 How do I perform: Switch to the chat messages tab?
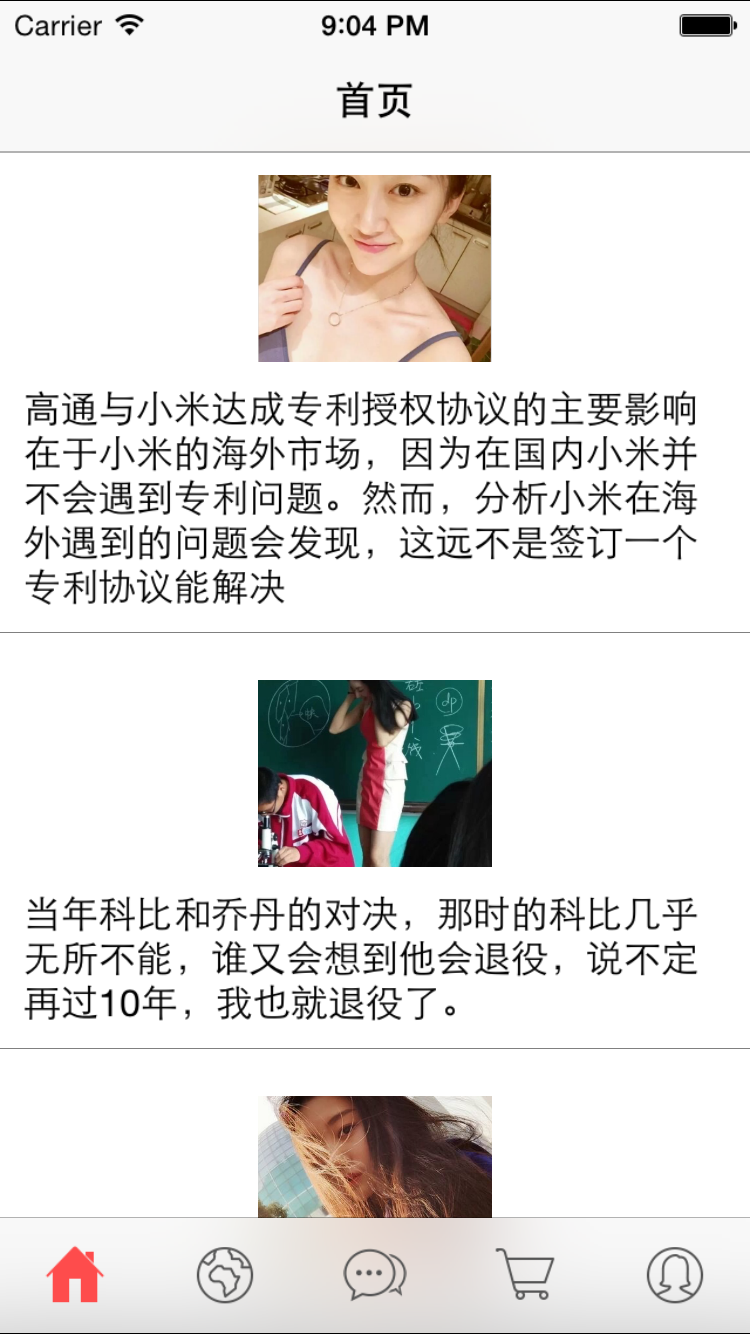pyautogui.click(x=374, y=1275)
